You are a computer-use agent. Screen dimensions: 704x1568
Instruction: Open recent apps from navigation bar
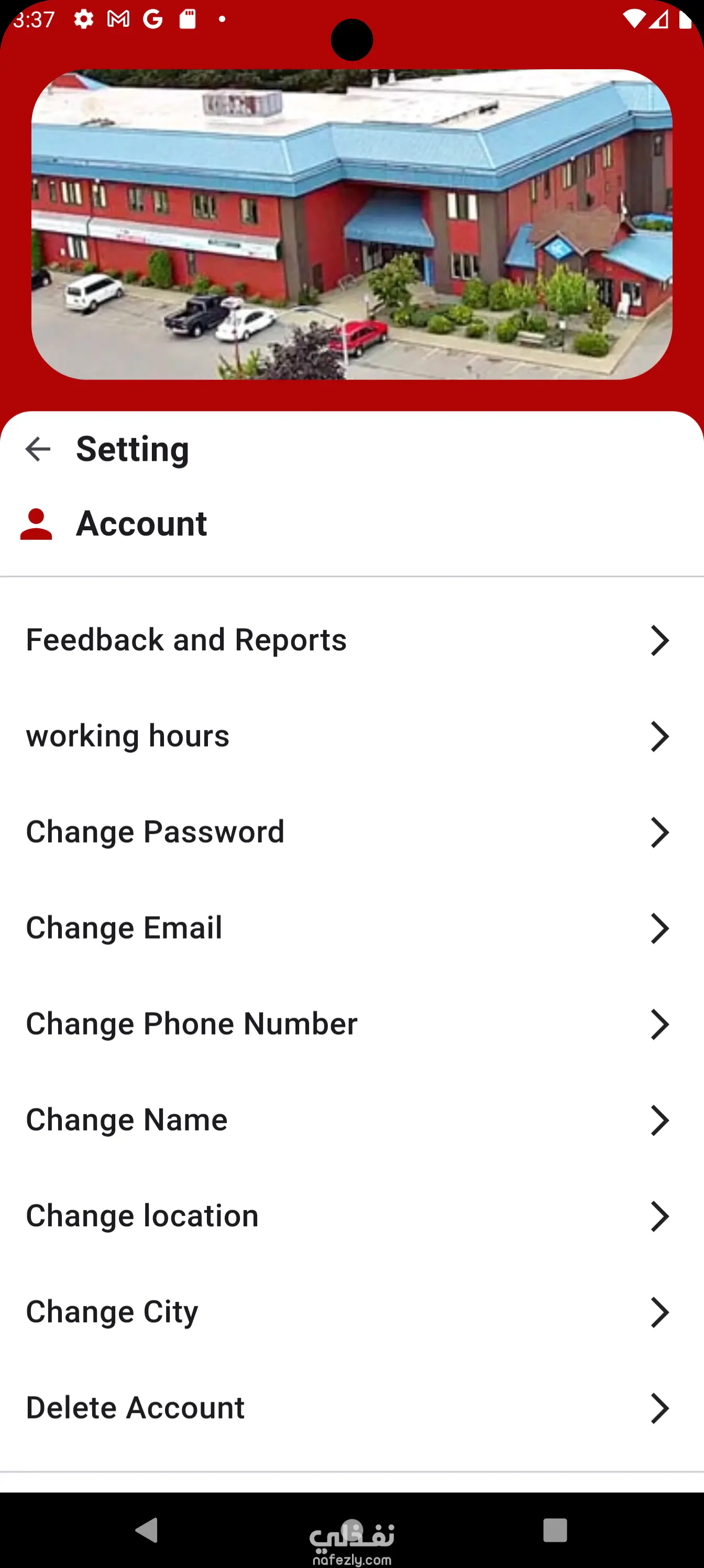pyautogui.click(x=555, y=1530)
